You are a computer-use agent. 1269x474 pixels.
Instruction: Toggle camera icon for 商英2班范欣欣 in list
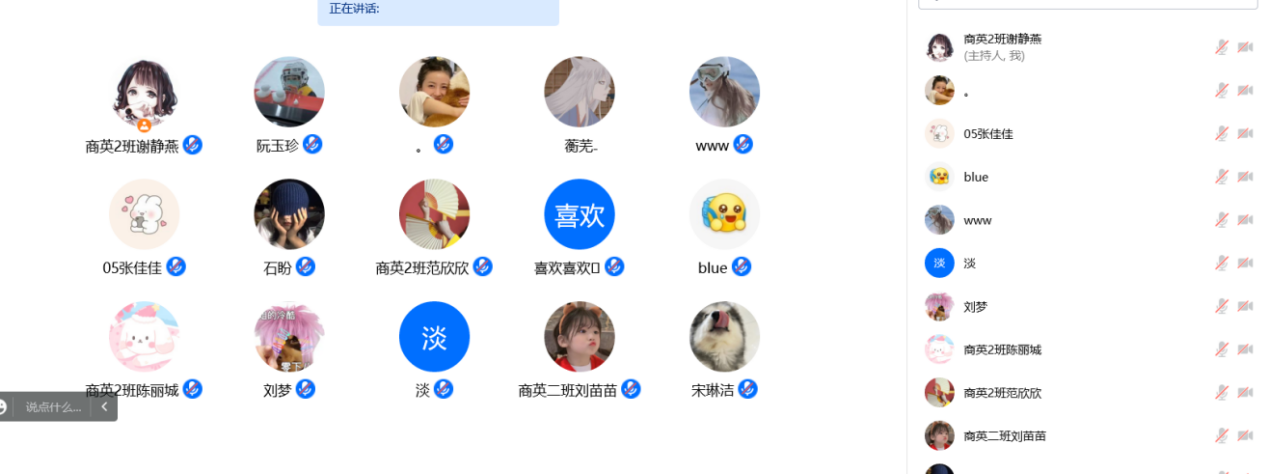[x=1245, y=393]
